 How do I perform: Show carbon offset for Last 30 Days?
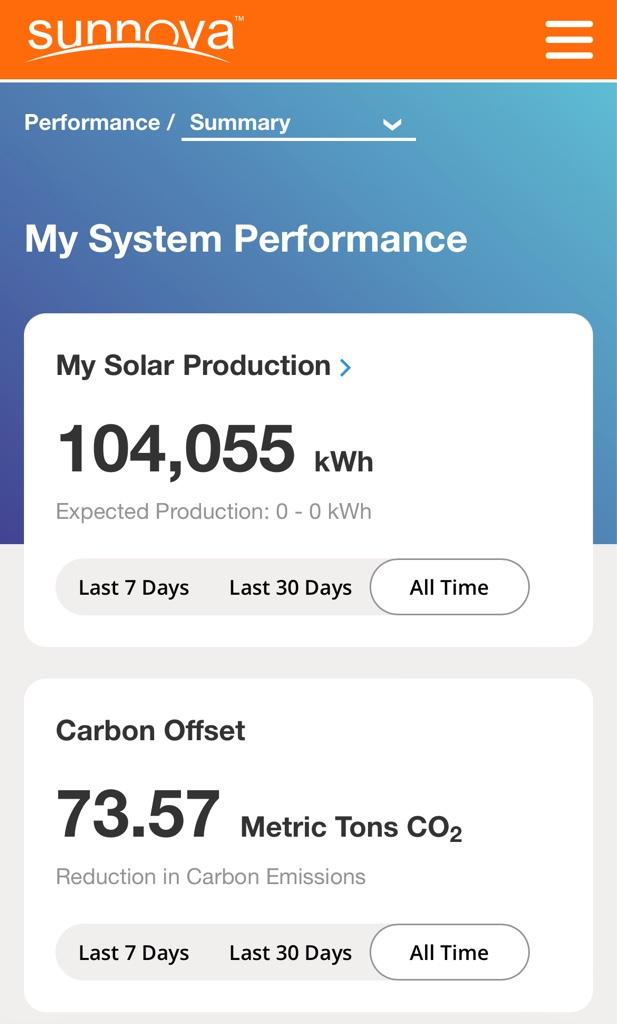pyautogui.click(x=290, y=953)
